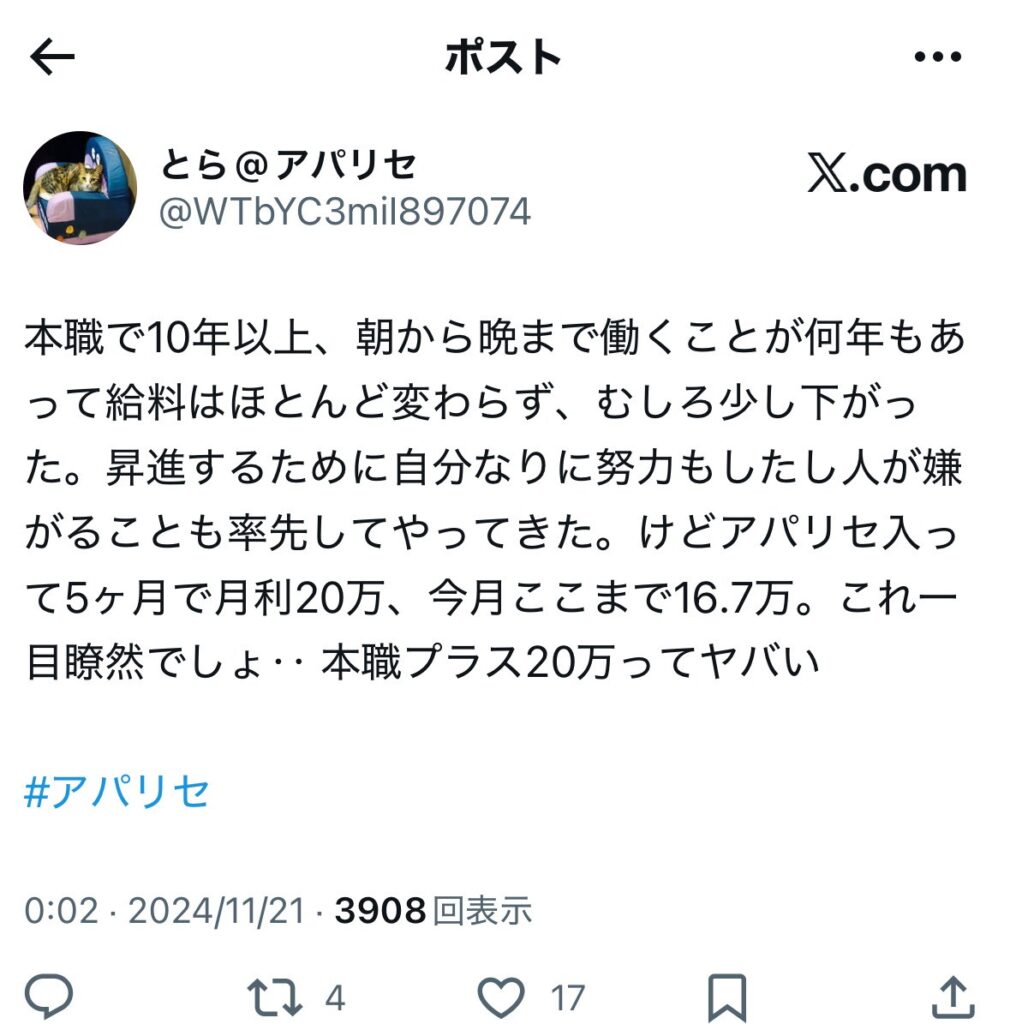Screen dimensions: 1010x1024
Task: Open the profile picture of とら@アパリセ
Action: 79,188
